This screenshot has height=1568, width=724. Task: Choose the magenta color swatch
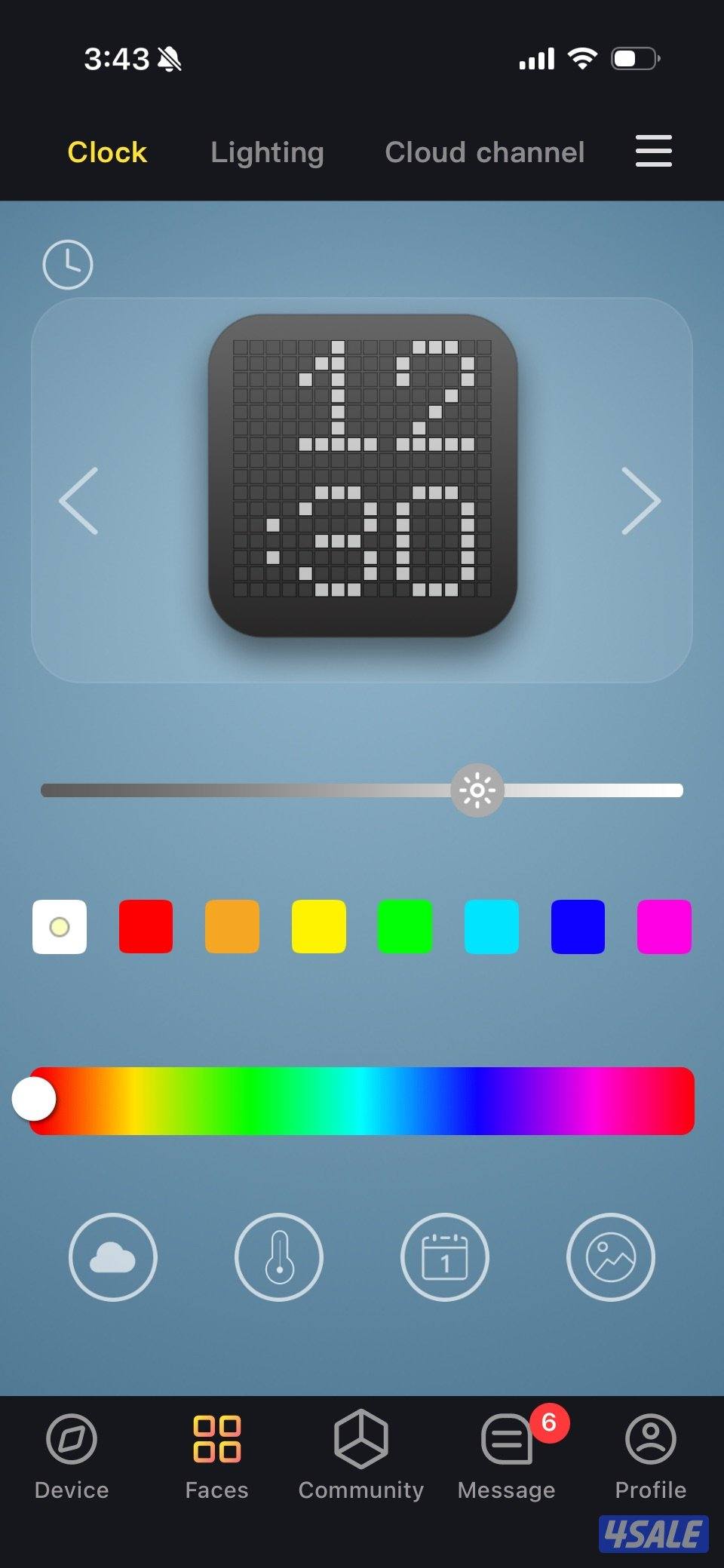pos(664,926)
